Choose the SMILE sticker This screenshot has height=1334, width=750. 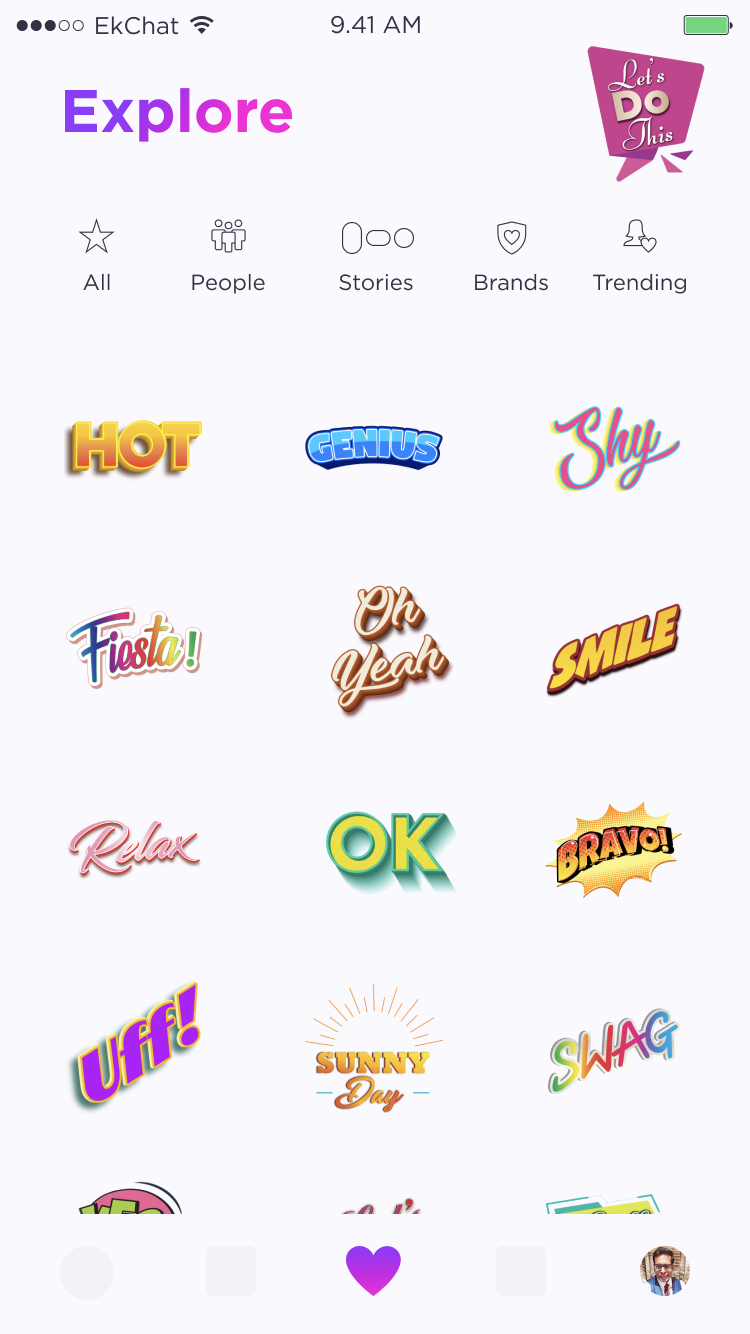[614, 648]
